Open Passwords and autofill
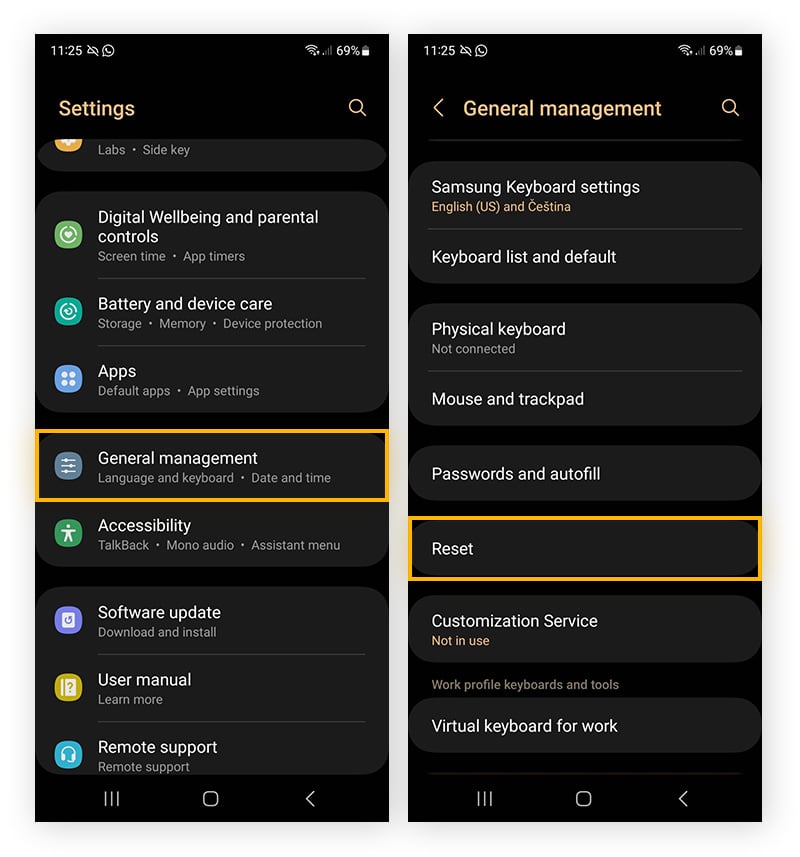 tap(585, 474)
